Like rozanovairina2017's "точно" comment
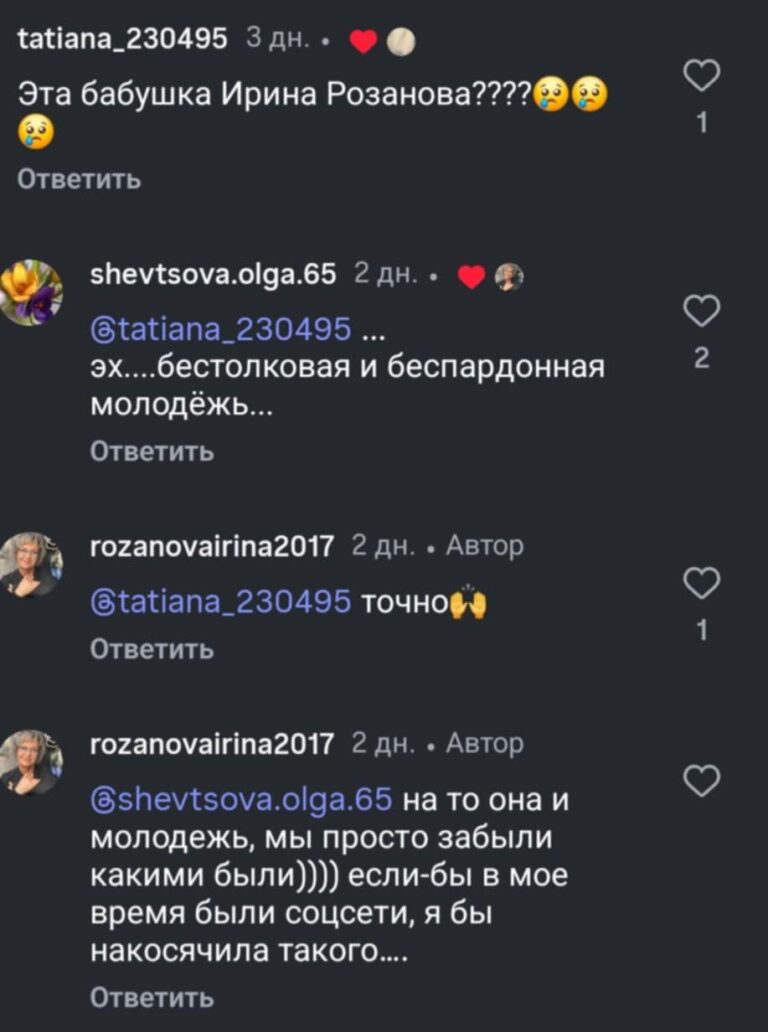This screenshot has height=1032, width=768. [x=702, y=582]
